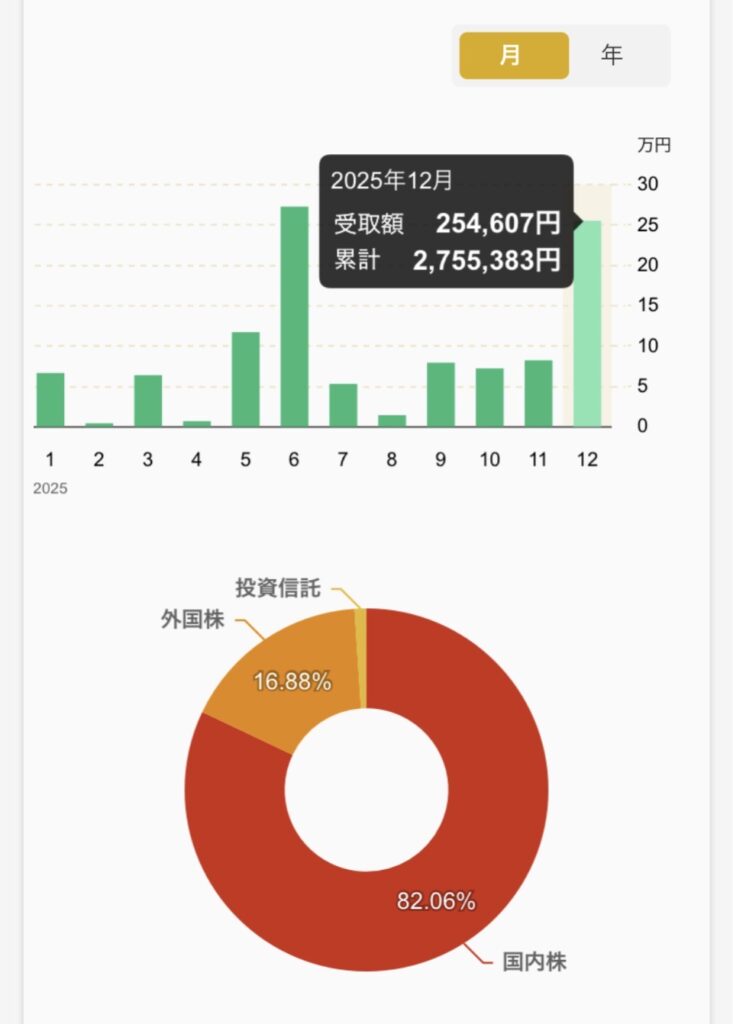733x1024 pixels.
Task: Select the June bar in chart
Action: click(294, 316)
